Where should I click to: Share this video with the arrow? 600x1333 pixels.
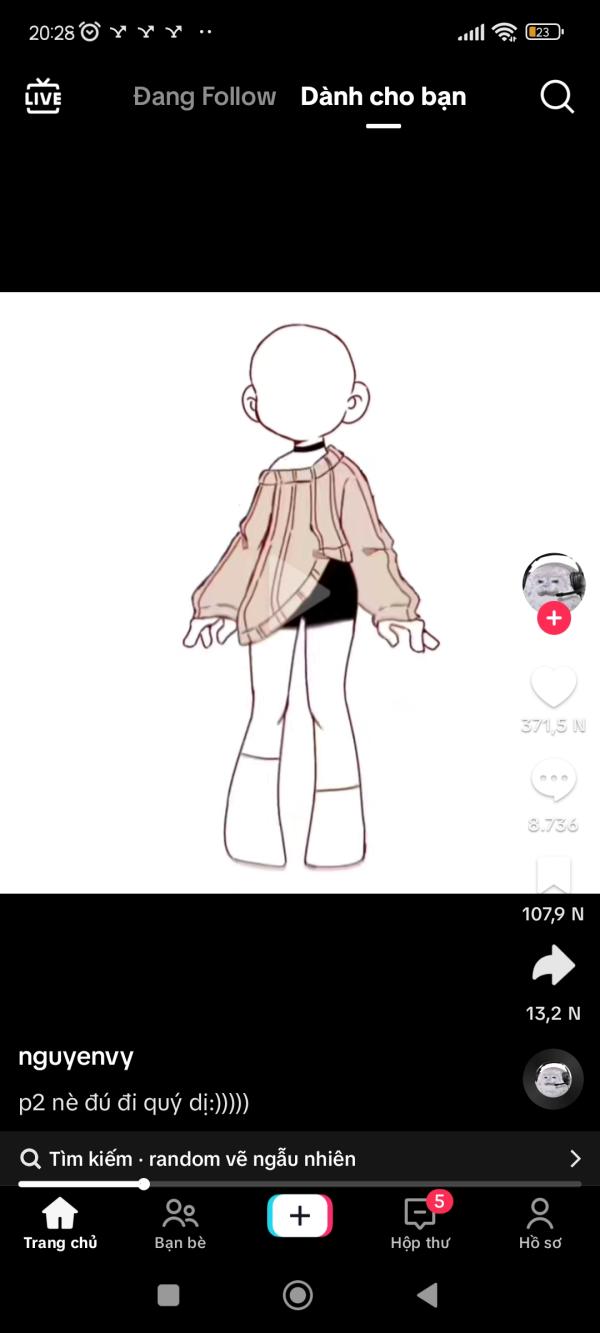point(553,966)
